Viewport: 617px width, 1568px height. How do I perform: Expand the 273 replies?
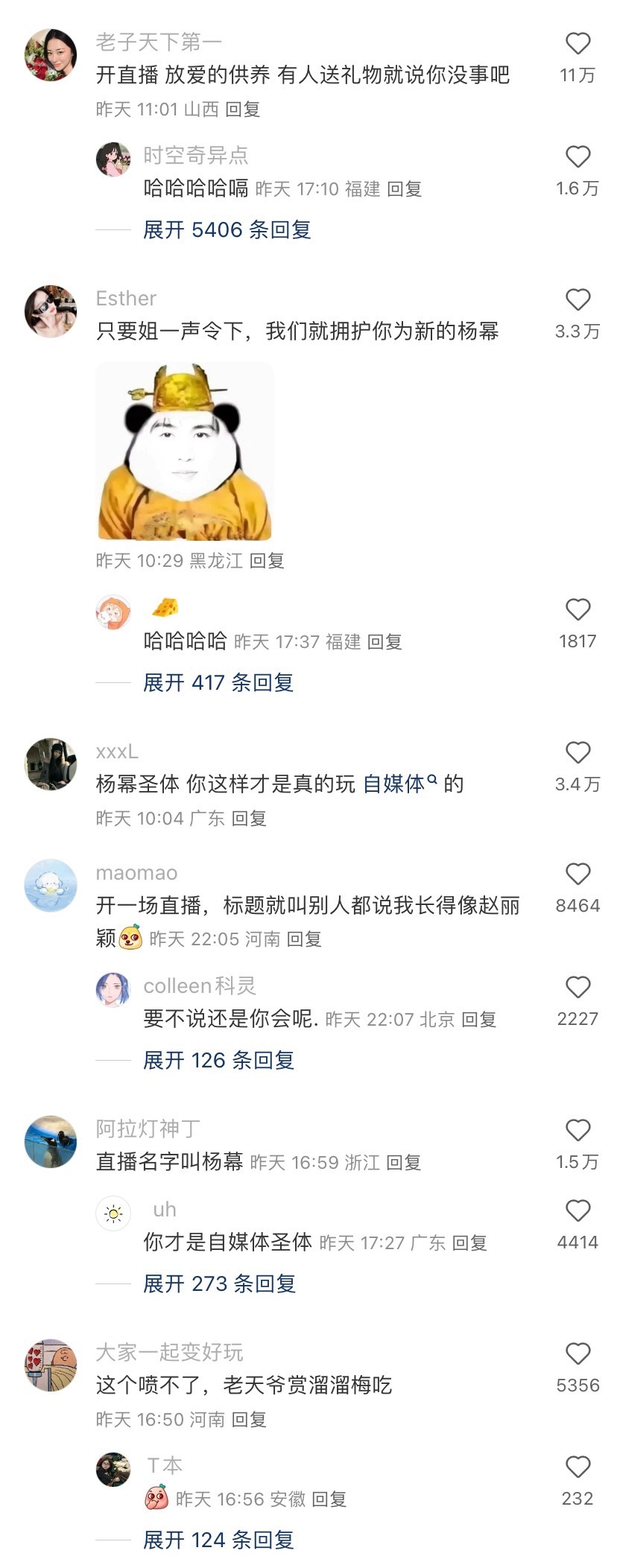219,1284
